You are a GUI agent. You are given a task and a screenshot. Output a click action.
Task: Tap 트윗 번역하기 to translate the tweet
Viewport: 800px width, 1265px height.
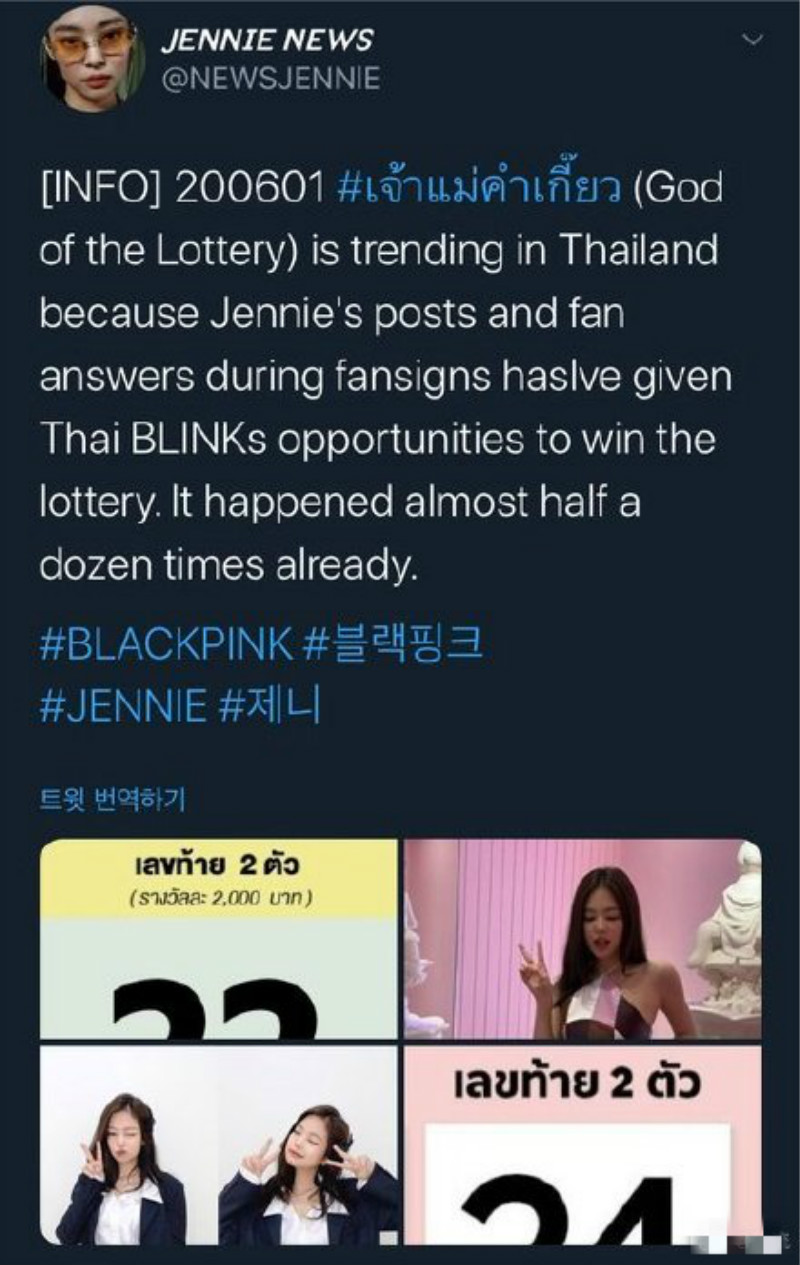coord(112,799)
